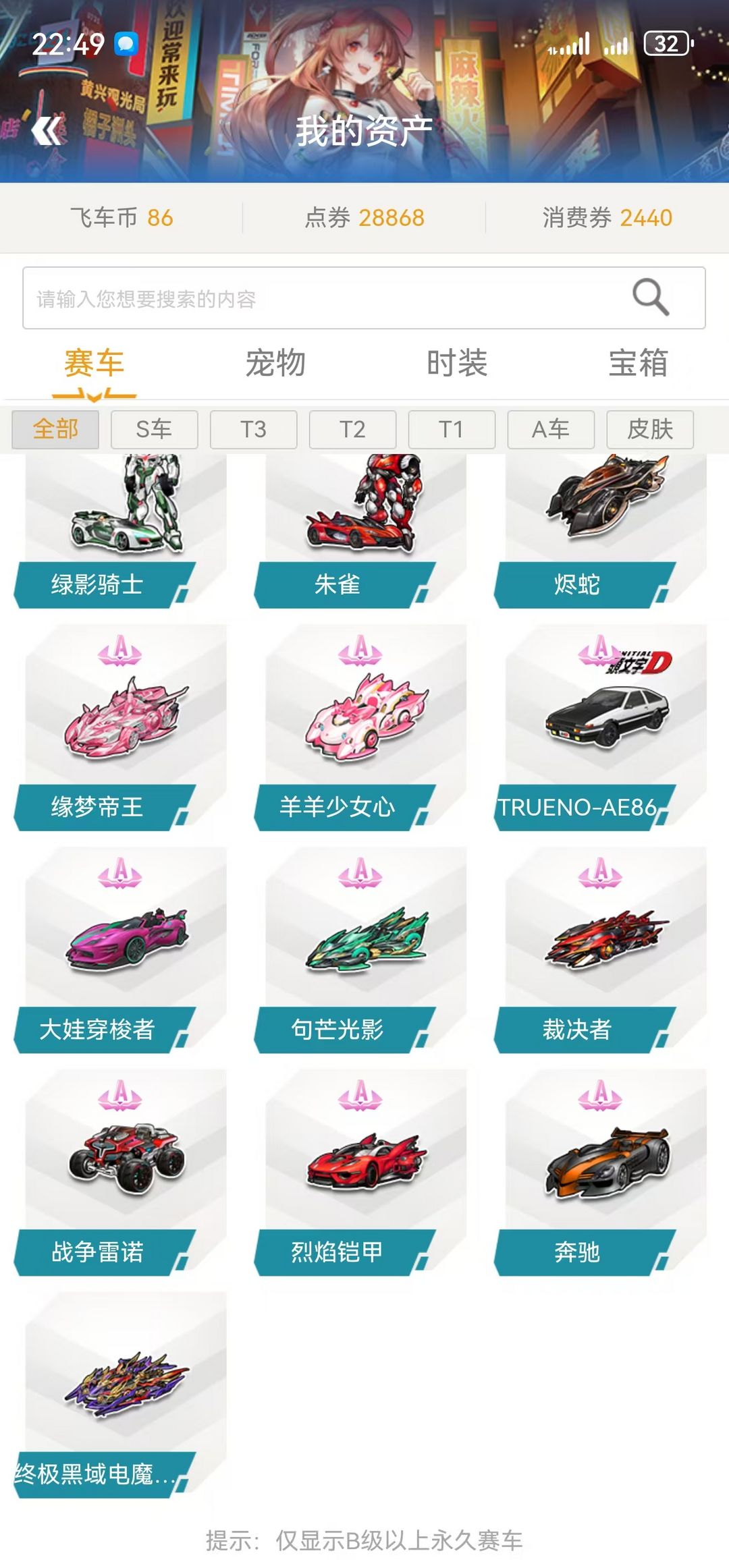Choose the T1 filter

coord(452,429)
